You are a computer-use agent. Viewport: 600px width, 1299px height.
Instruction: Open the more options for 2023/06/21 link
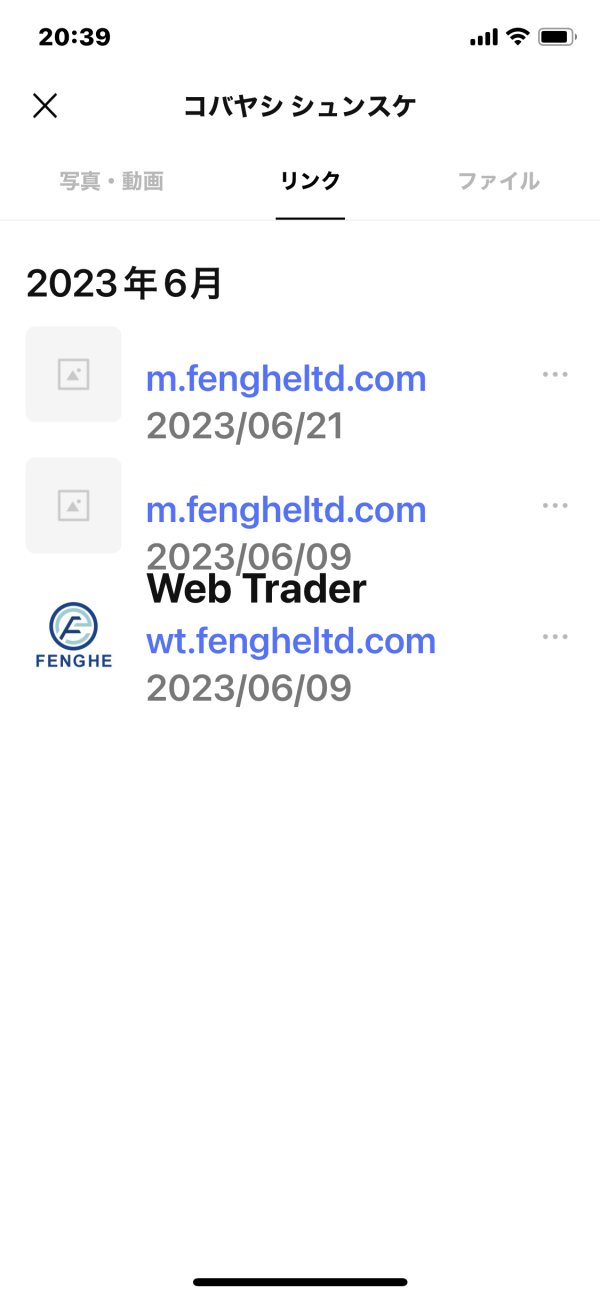pyautogui.click(x=555, y=374)
